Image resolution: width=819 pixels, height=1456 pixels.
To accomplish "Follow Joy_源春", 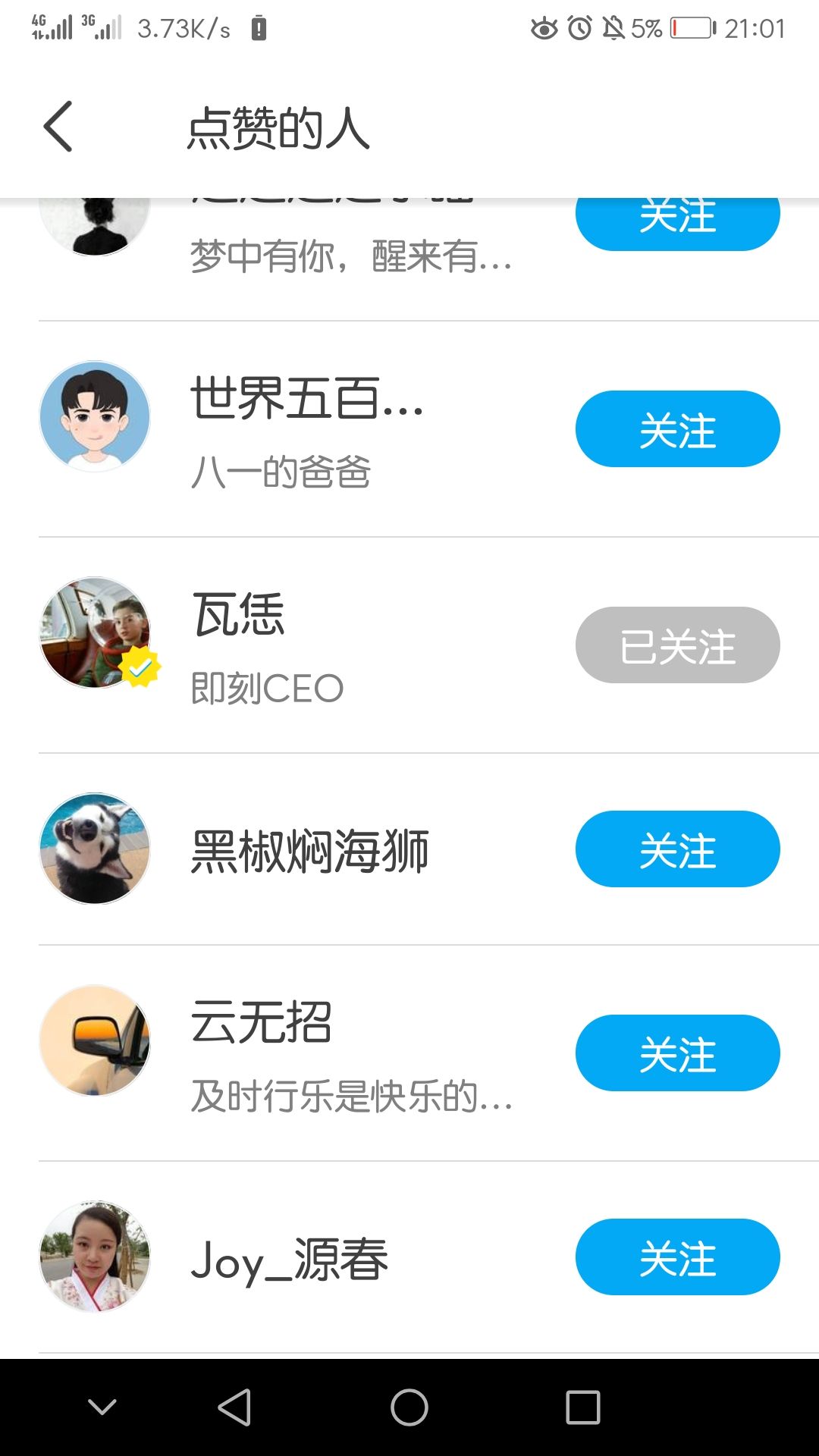I will [677, 1257].
